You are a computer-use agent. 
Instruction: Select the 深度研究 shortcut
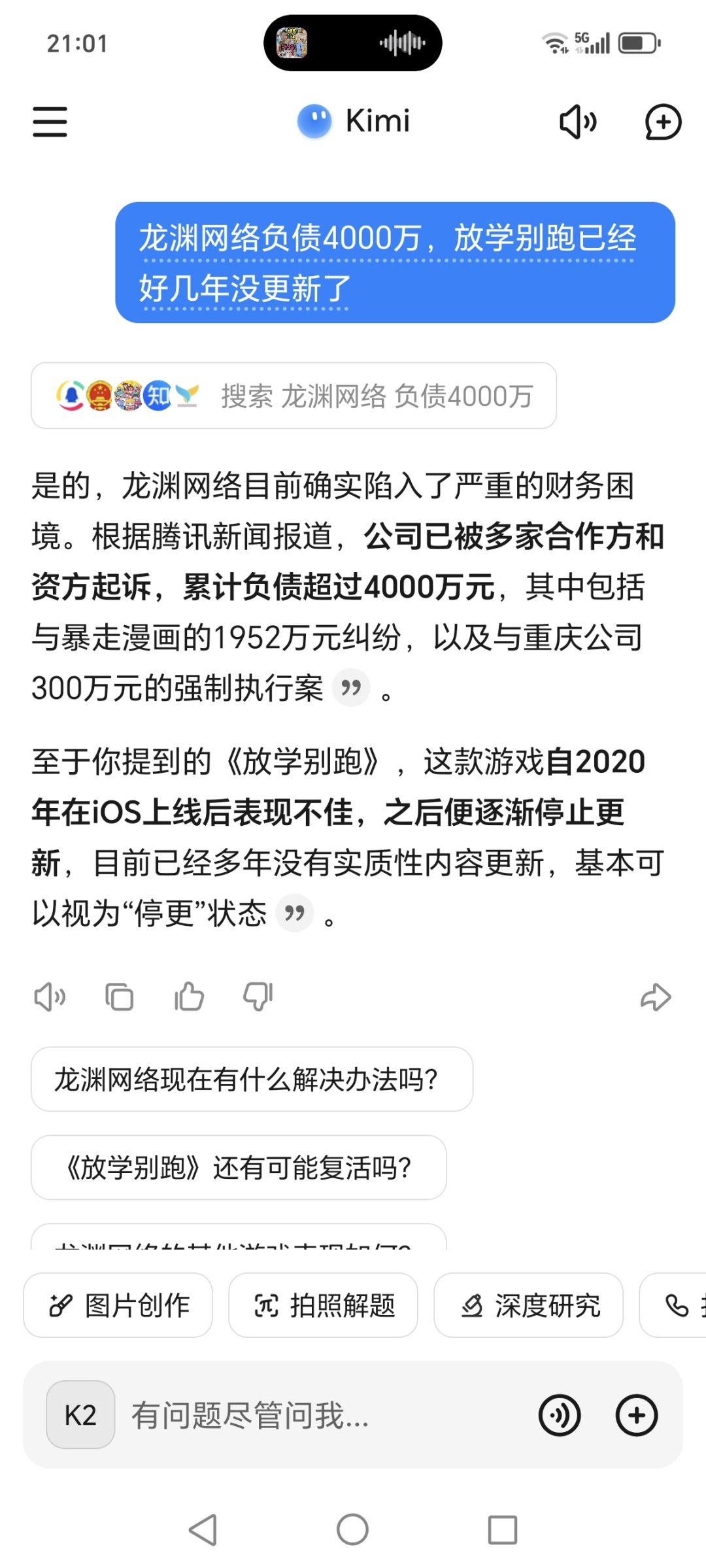point(528,1304)
